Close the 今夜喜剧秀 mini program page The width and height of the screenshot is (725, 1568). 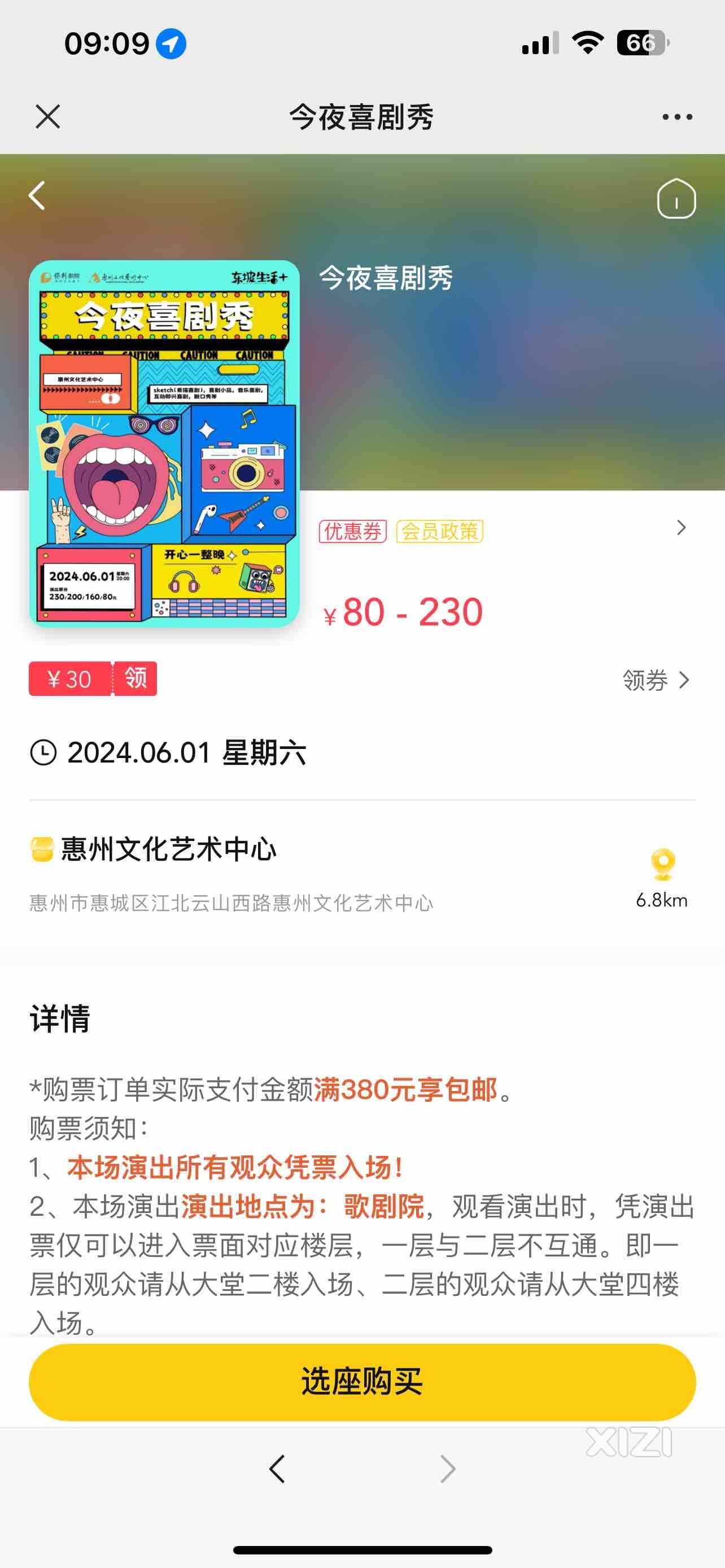[47, 116]
